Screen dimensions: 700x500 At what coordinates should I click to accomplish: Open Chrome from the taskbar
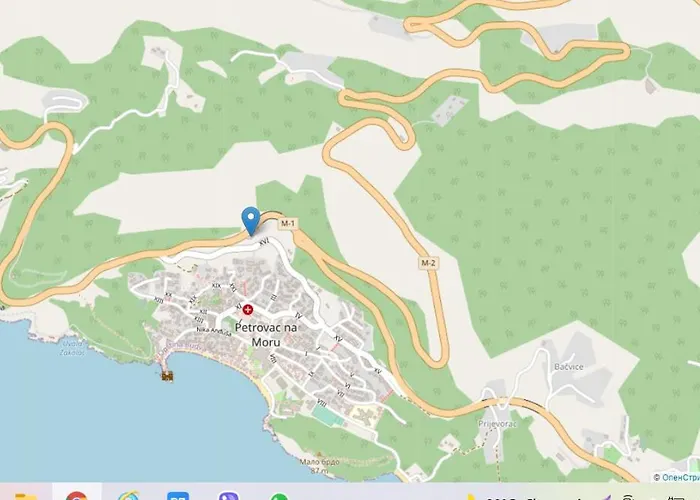(76, 496)
